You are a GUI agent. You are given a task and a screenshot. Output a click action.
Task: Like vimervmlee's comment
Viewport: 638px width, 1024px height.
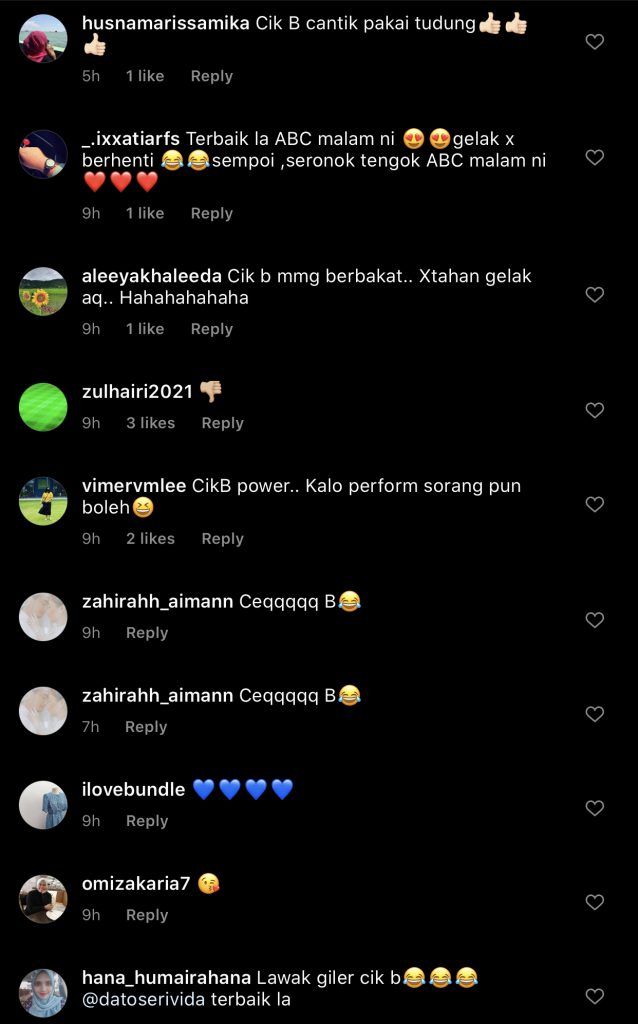(595, 505)
